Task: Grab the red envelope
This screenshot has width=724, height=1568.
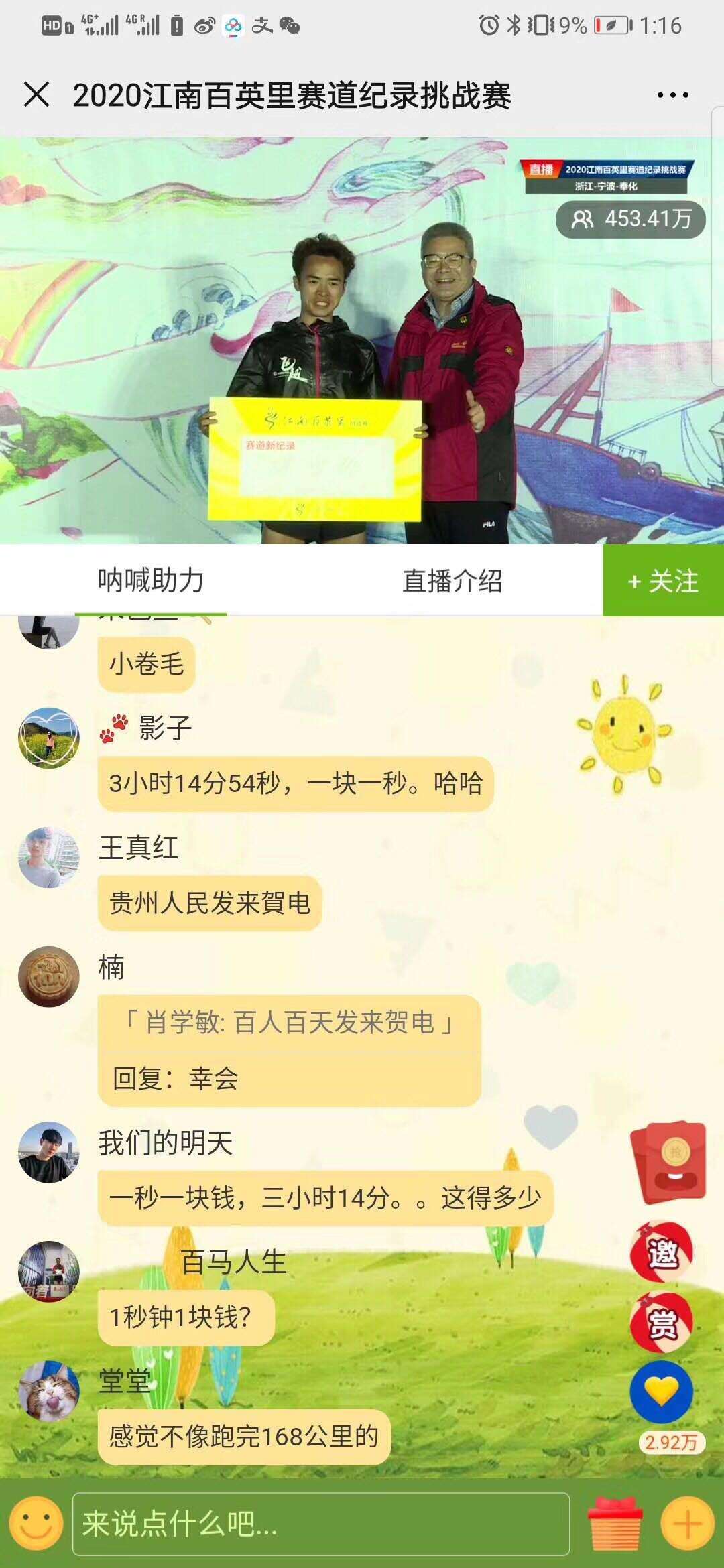Action: point(669,1163)
